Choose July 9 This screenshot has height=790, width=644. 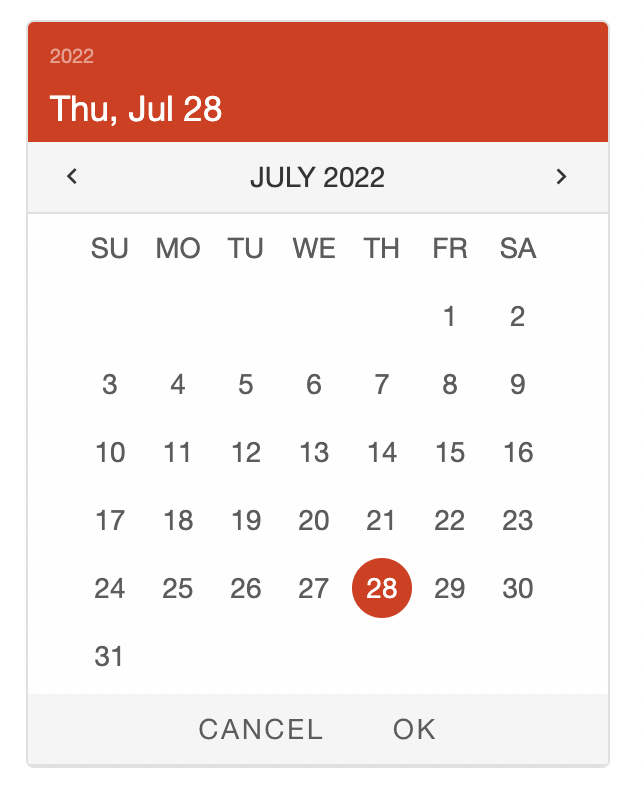(518, 385)
